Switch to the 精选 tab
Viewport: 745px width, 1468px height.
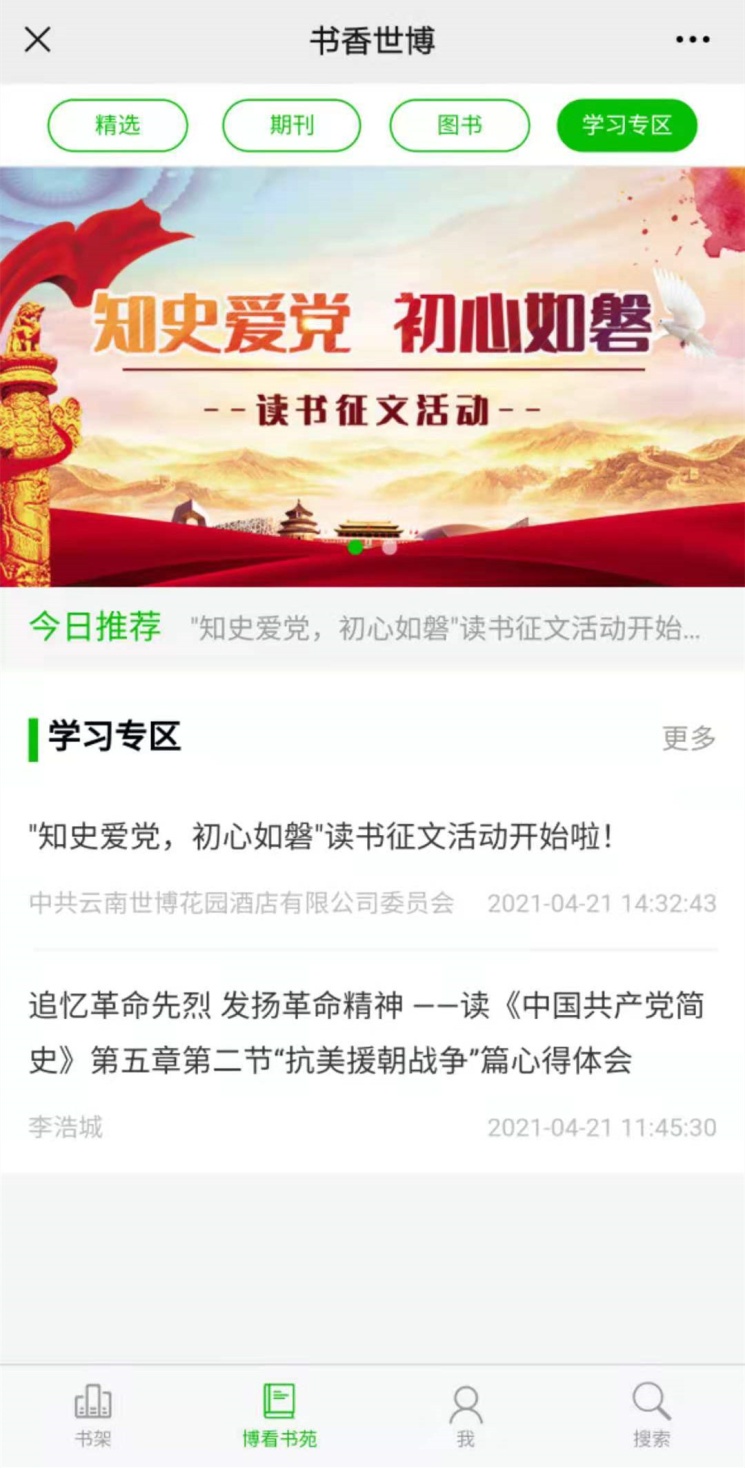[x=118, y=126]
